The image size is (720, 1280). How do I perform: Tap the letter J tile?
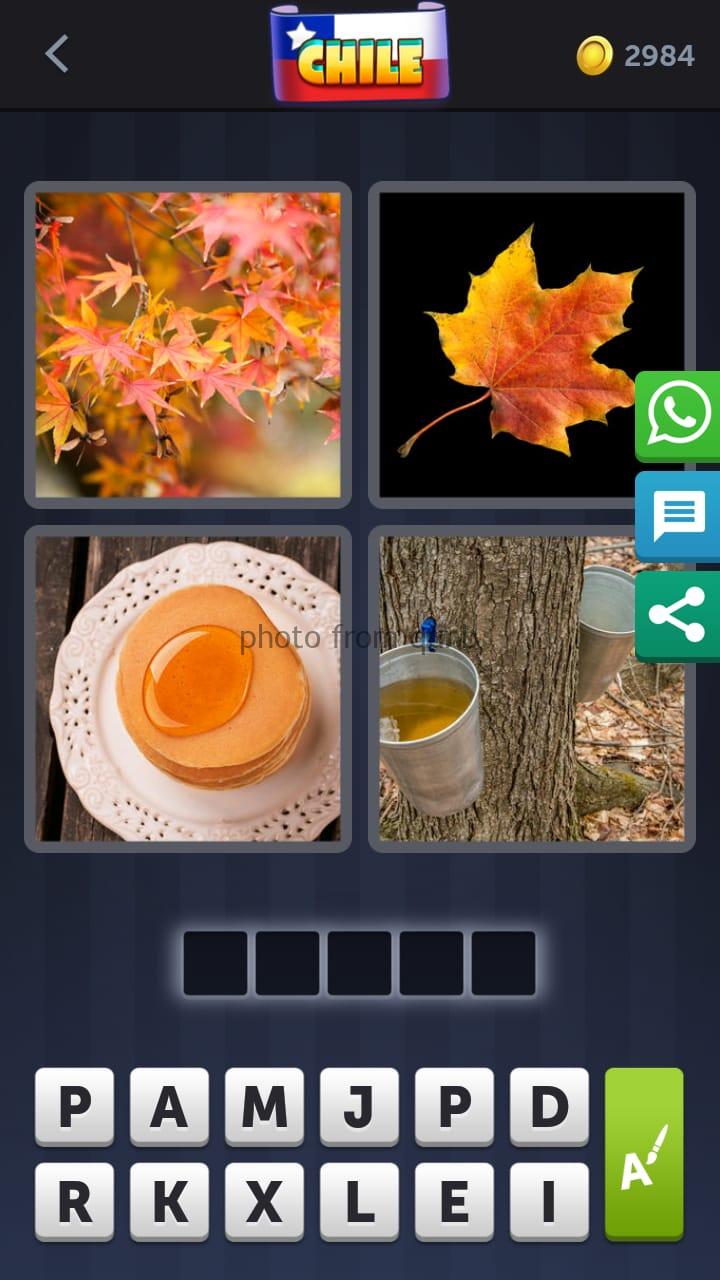(x=359, y=1106)
